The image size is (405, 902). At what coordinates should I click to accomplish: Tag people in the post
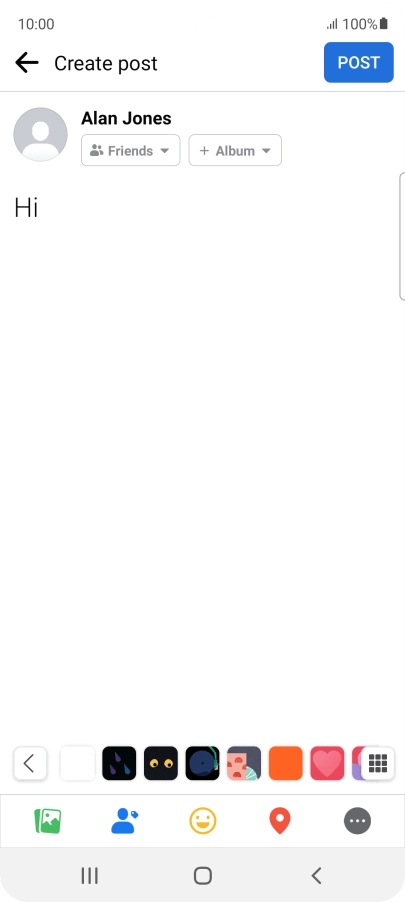click(124, 821)
